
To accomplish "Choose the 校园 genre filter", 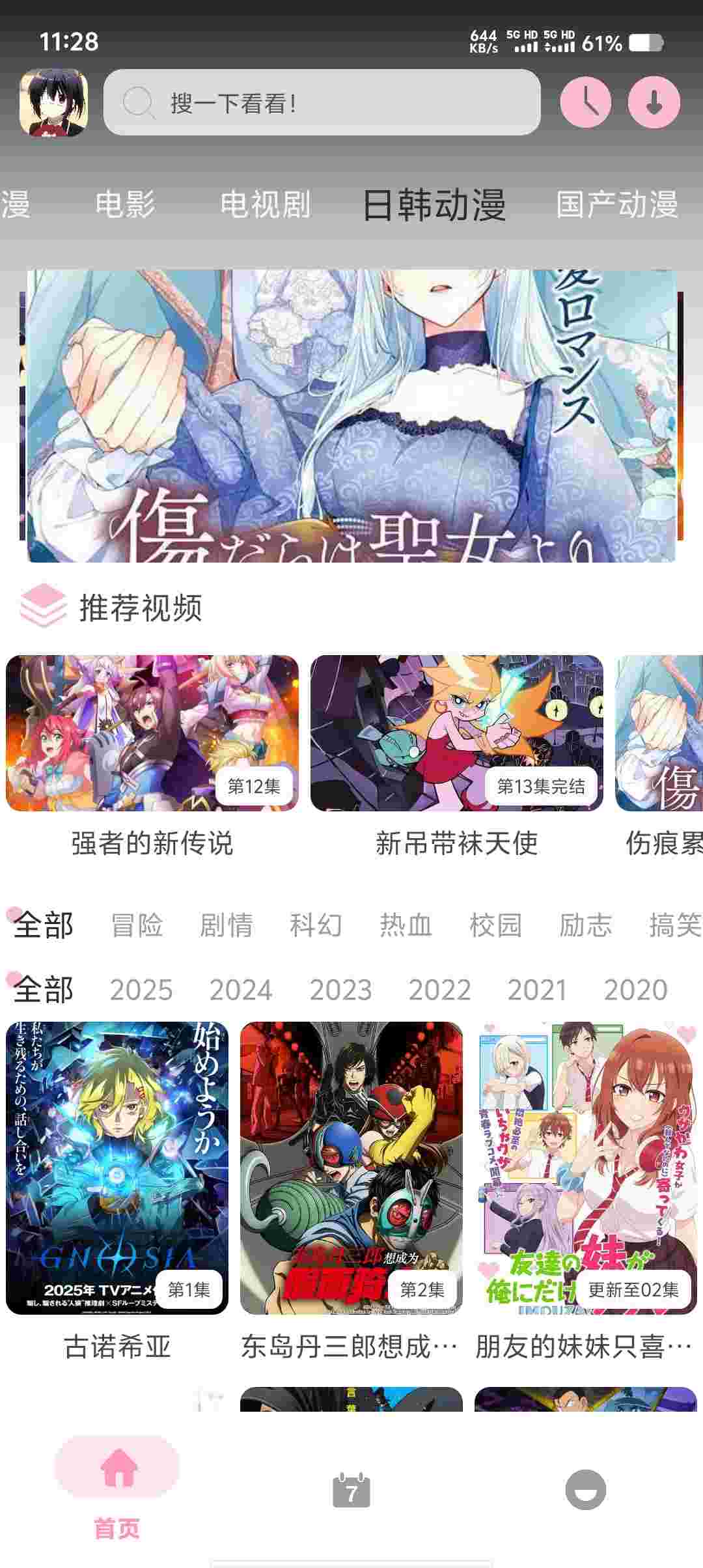I will [495, 925].
